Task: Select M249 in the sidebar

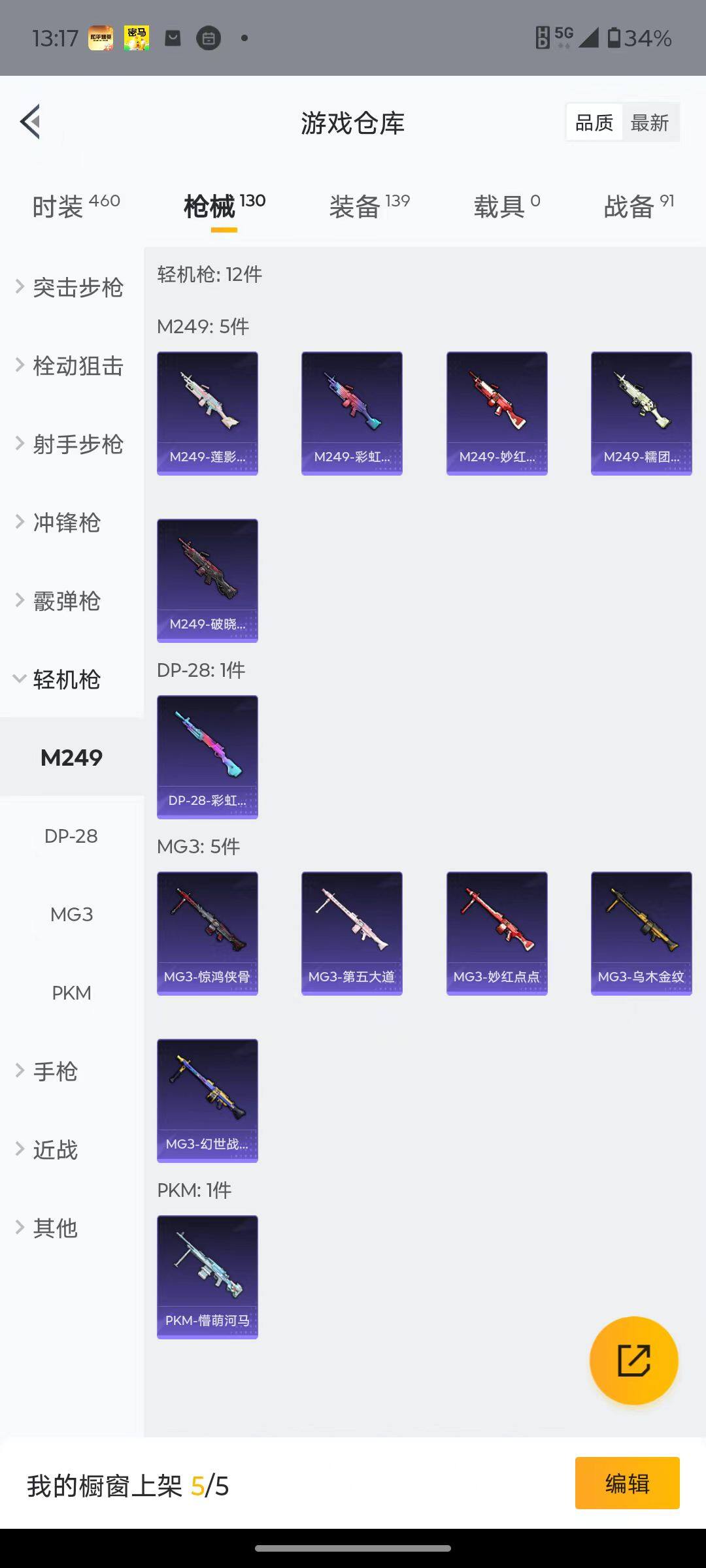Action: (72, 758)
